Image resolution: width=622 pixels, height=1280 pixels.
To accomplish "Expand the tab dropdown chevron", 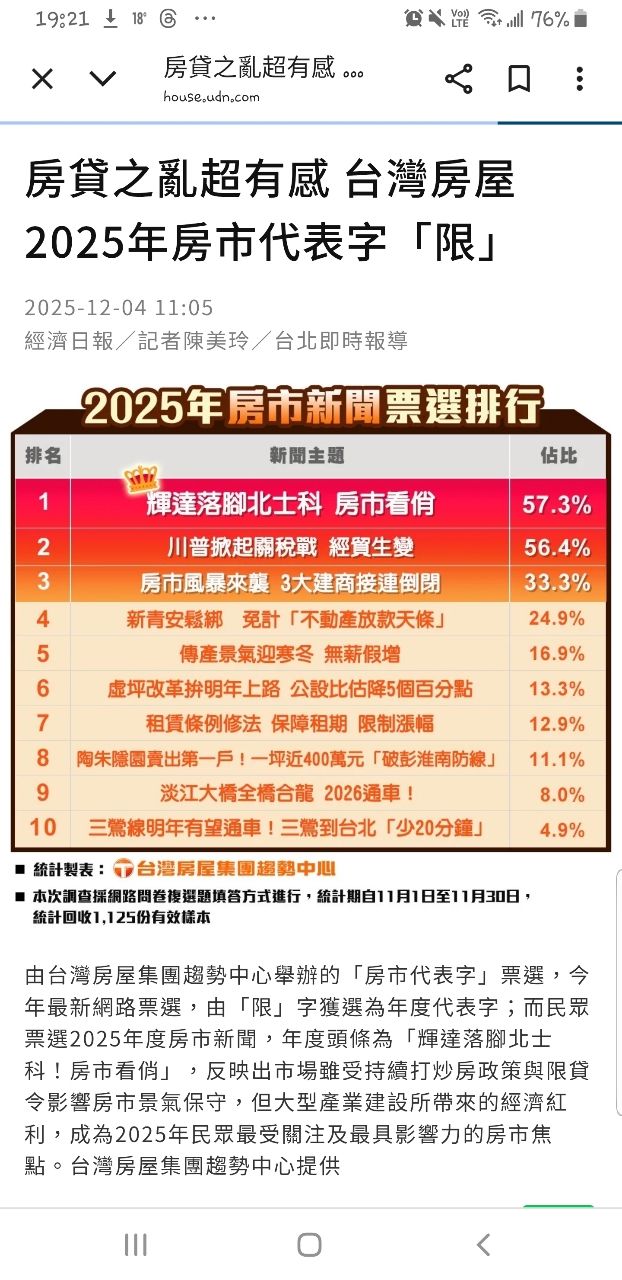I will point(102,79).
